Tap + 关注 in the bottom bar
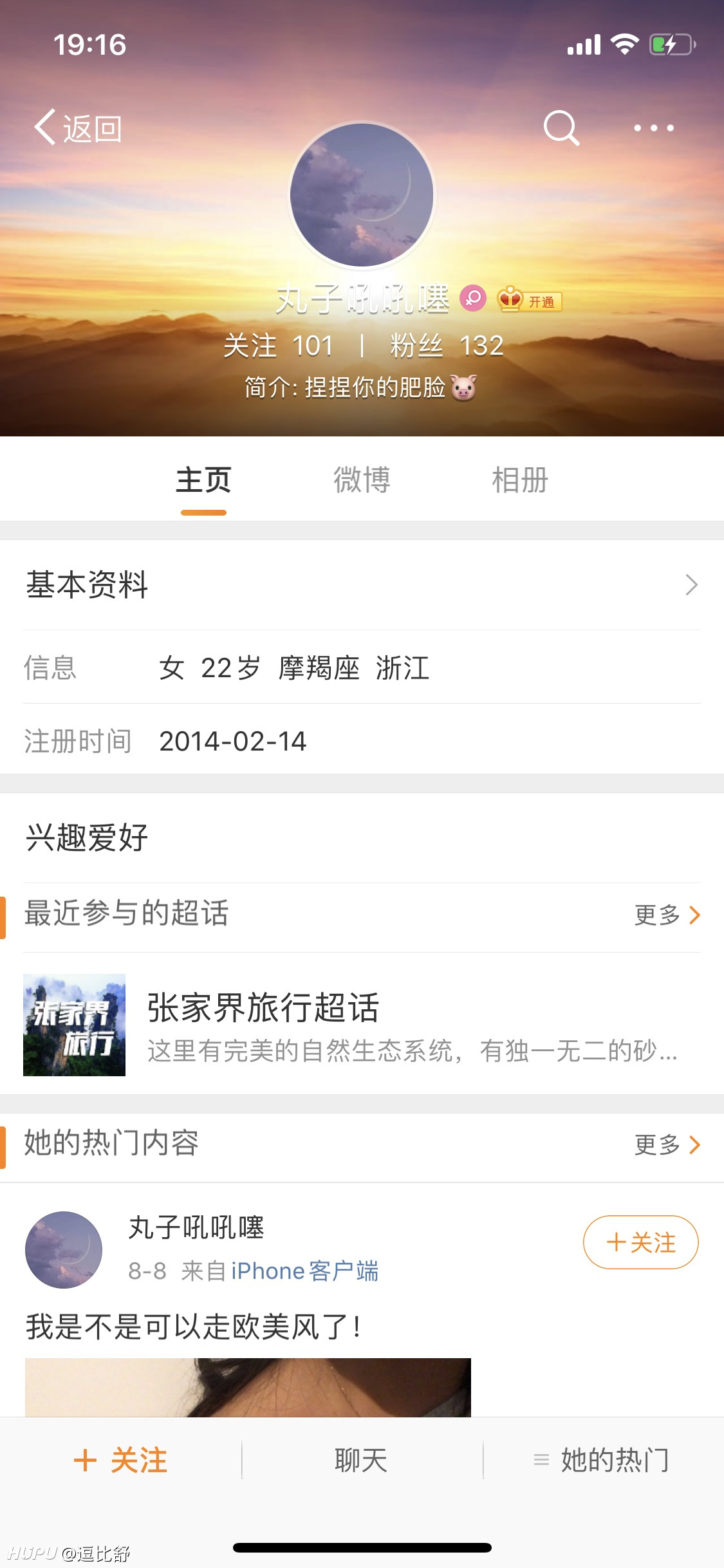 click(120, 1460)
